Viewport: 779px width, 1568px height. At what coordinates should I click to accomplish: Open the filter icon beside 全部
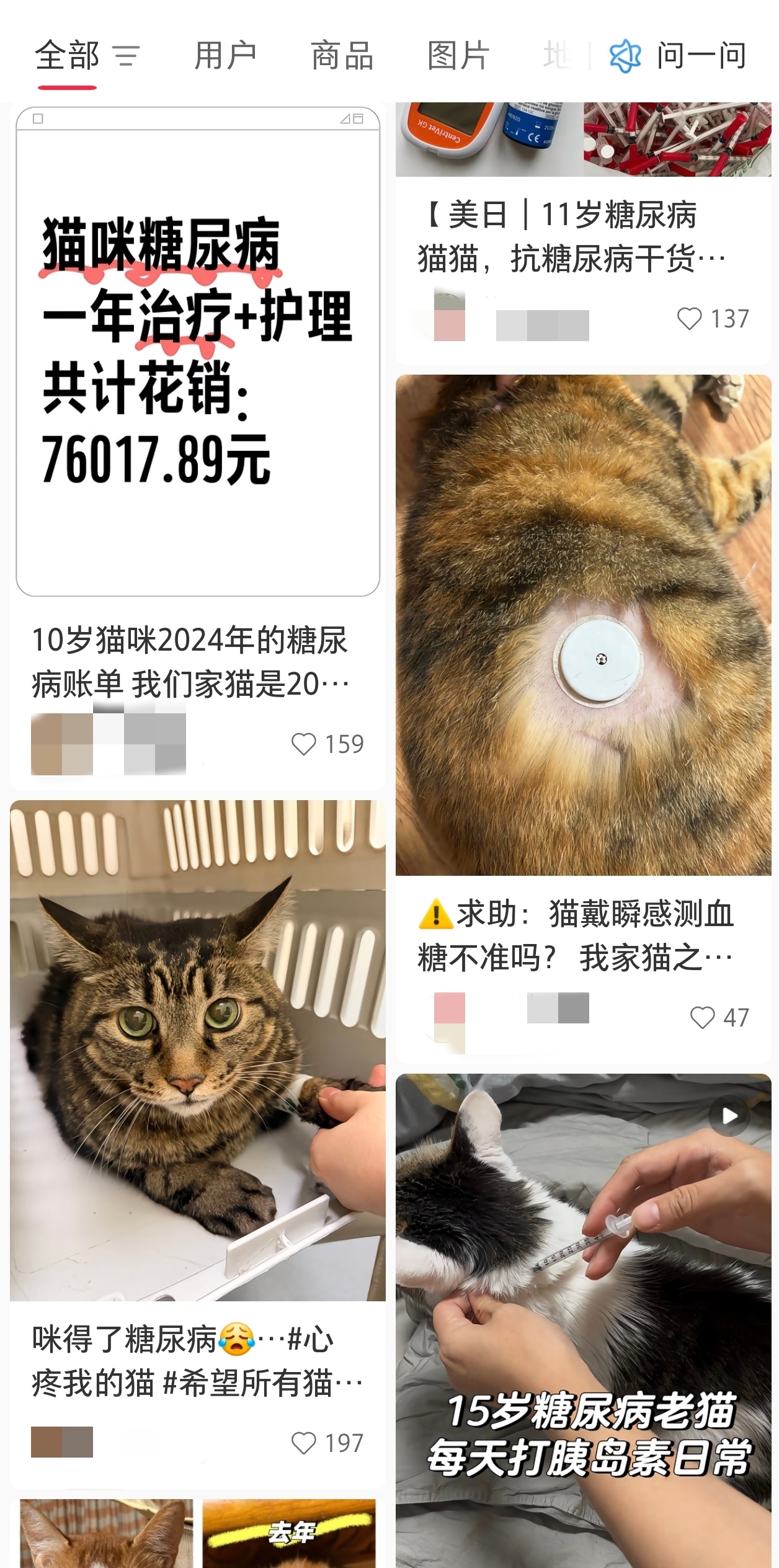pyautogui.click(x=127, y=56)
